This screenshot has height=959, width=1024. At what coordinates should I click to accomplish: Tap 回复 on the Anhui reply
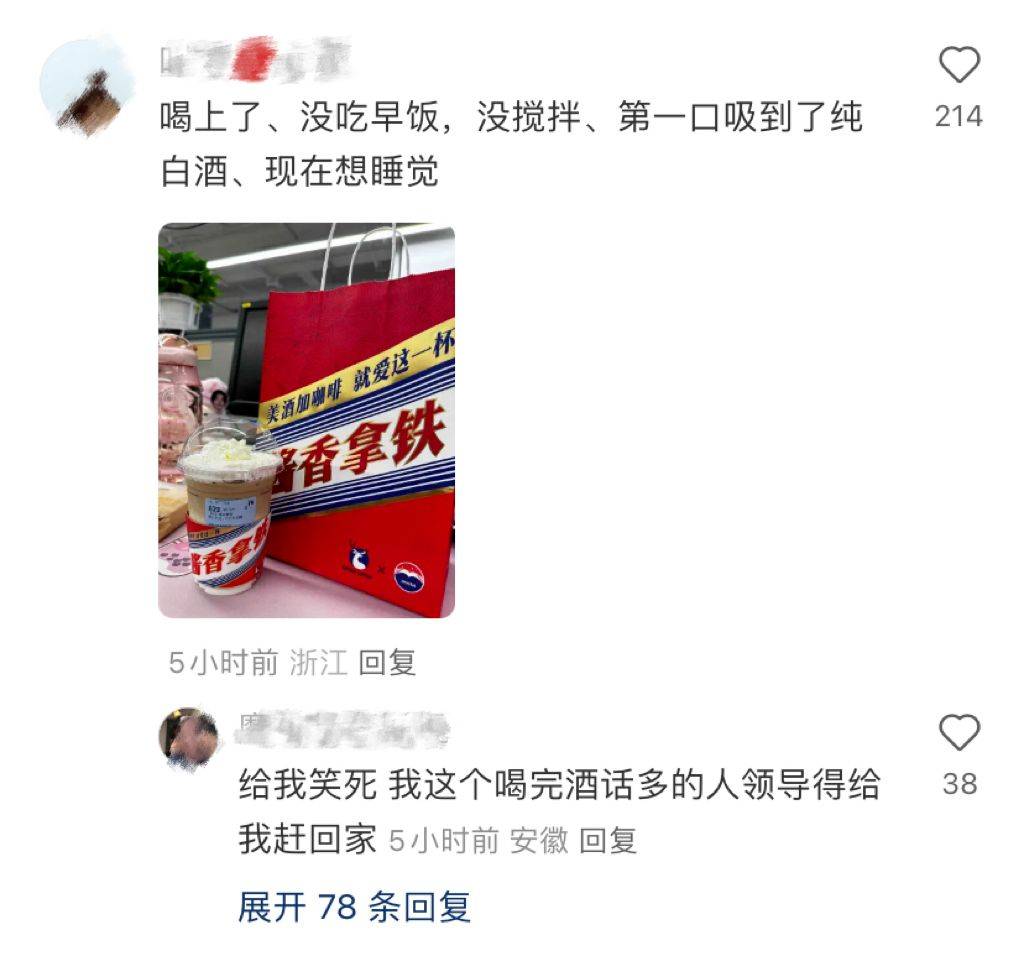coord(608,841)
